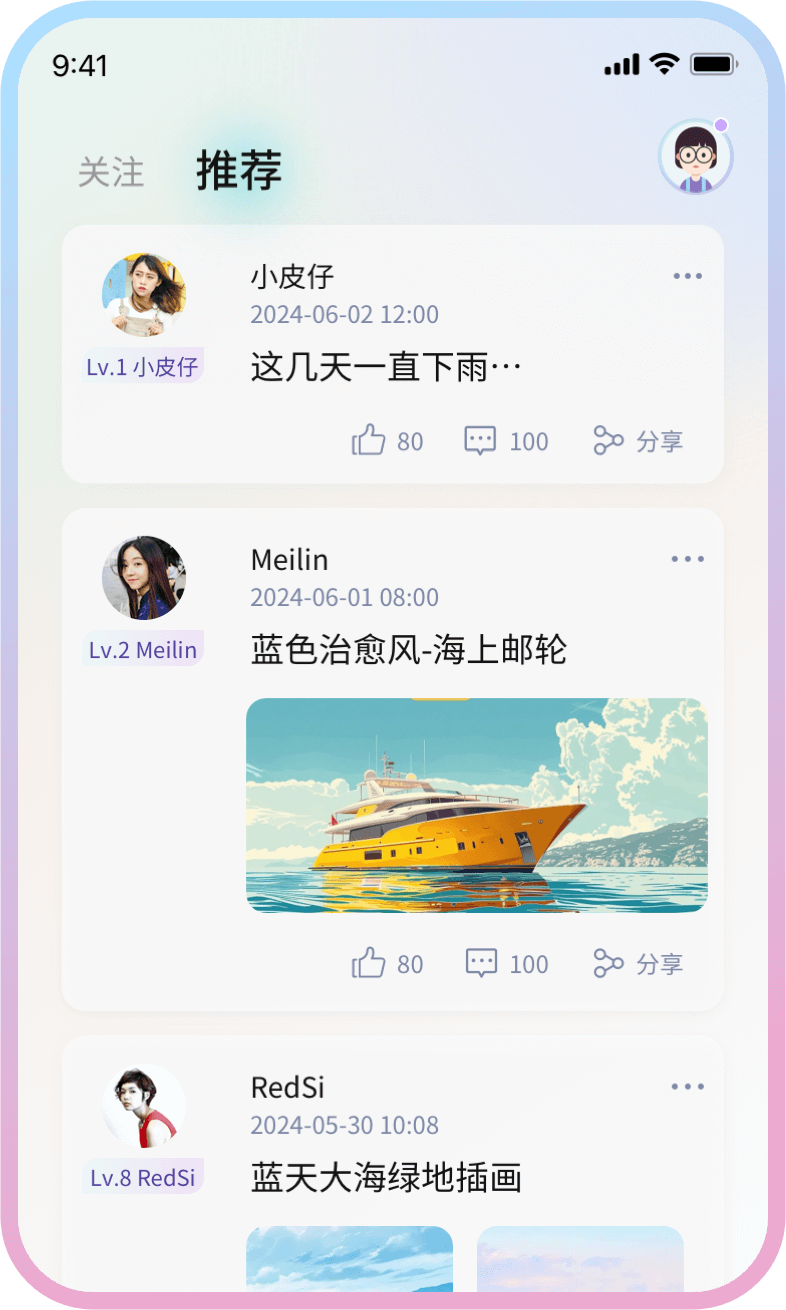The image size is (786, 1310).
Task: Switch to the 关注 tab
Action: [x=111, y=172]
